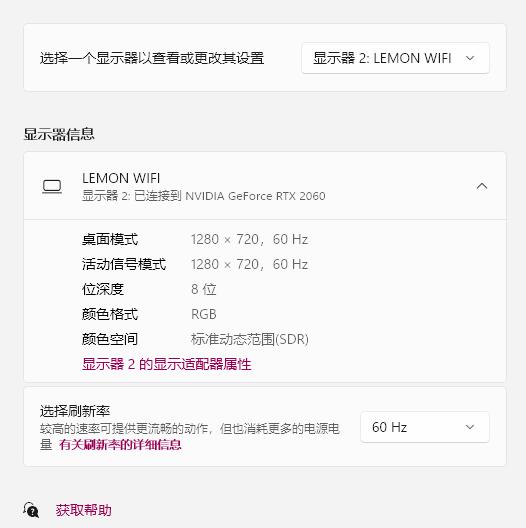Open the 60 Hz refresh rate dropdown

425,427
